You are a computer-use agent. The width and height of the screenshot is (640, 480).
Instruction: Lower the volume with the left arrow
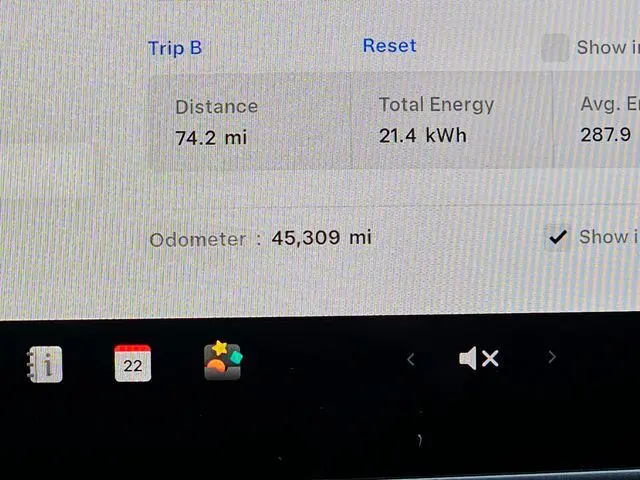(411, 359)
